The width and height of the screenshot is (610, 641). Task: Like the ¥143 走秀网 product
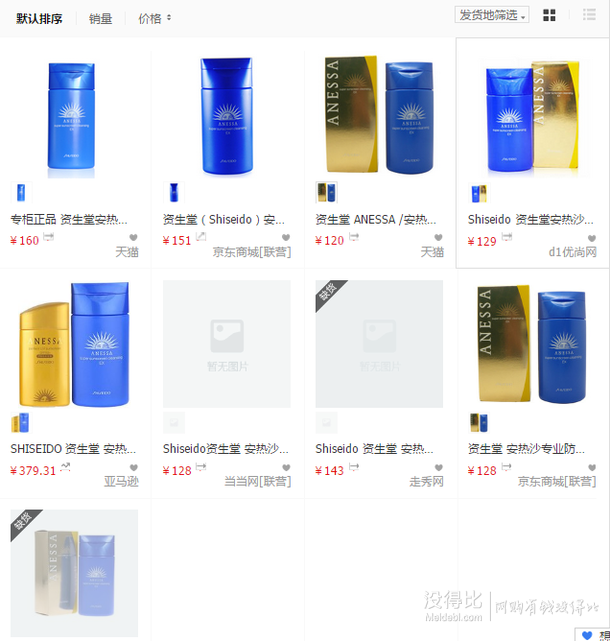pyautogui.click(x=438, y=468)
